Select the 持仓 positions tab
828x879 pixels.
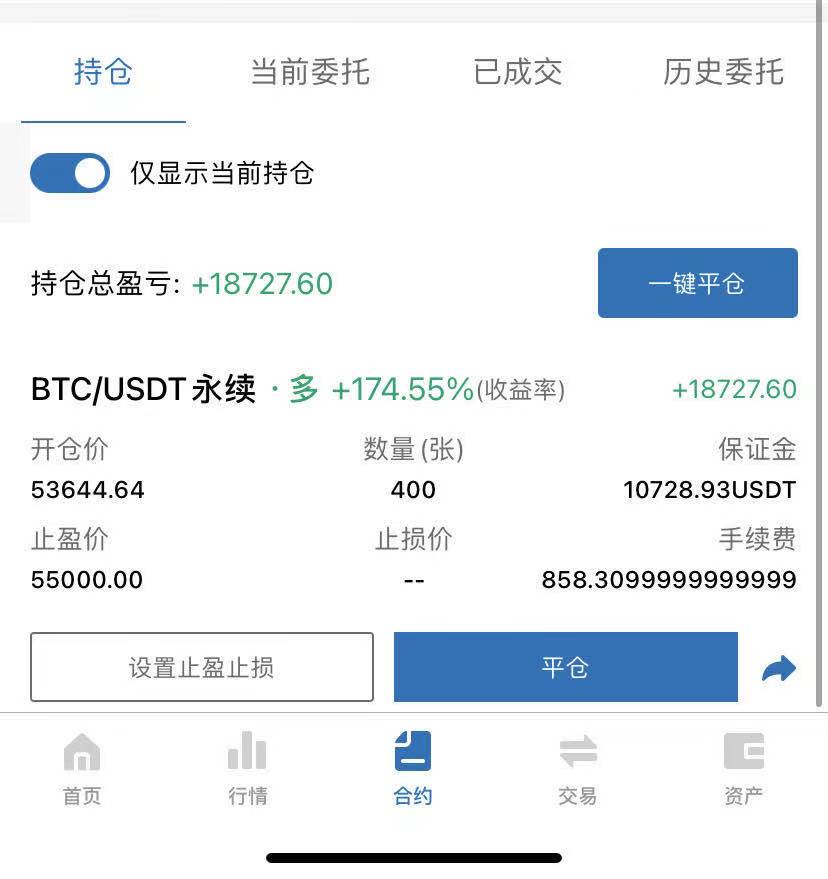click(x=104, y=72)
